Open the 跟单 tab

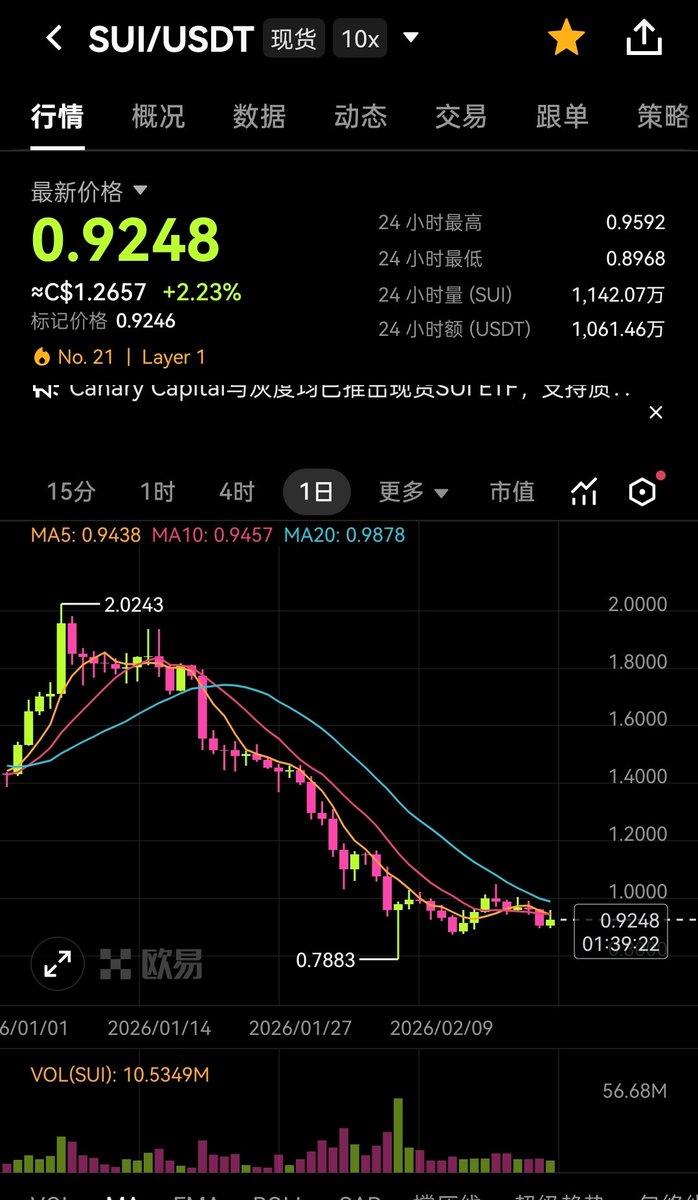tap(562, 116)
